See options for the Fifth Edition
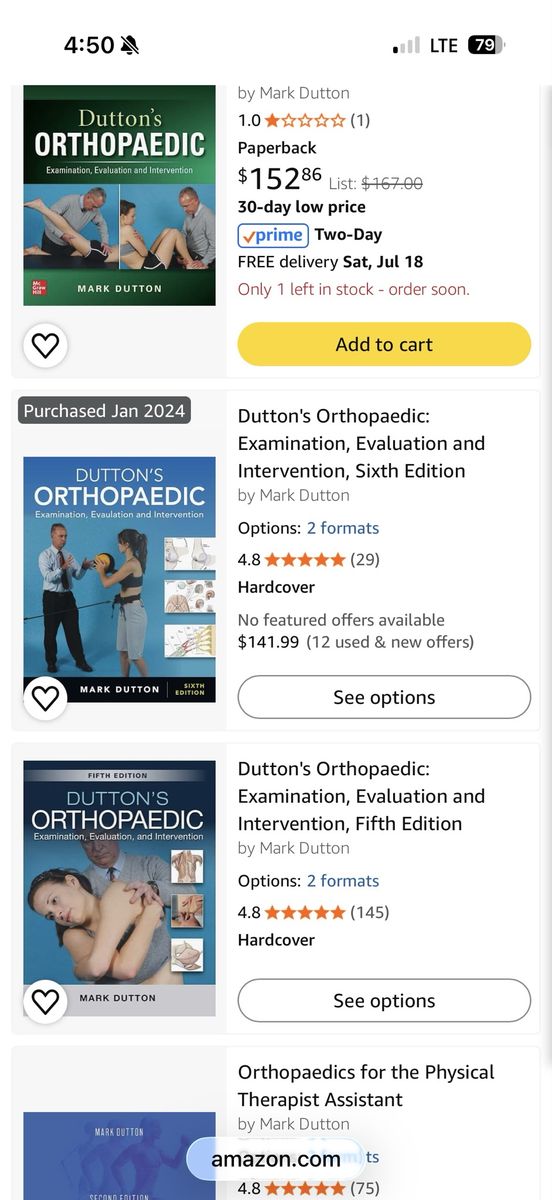Viewport: 552px width, 1200px height. click(x=384, y=1000)
